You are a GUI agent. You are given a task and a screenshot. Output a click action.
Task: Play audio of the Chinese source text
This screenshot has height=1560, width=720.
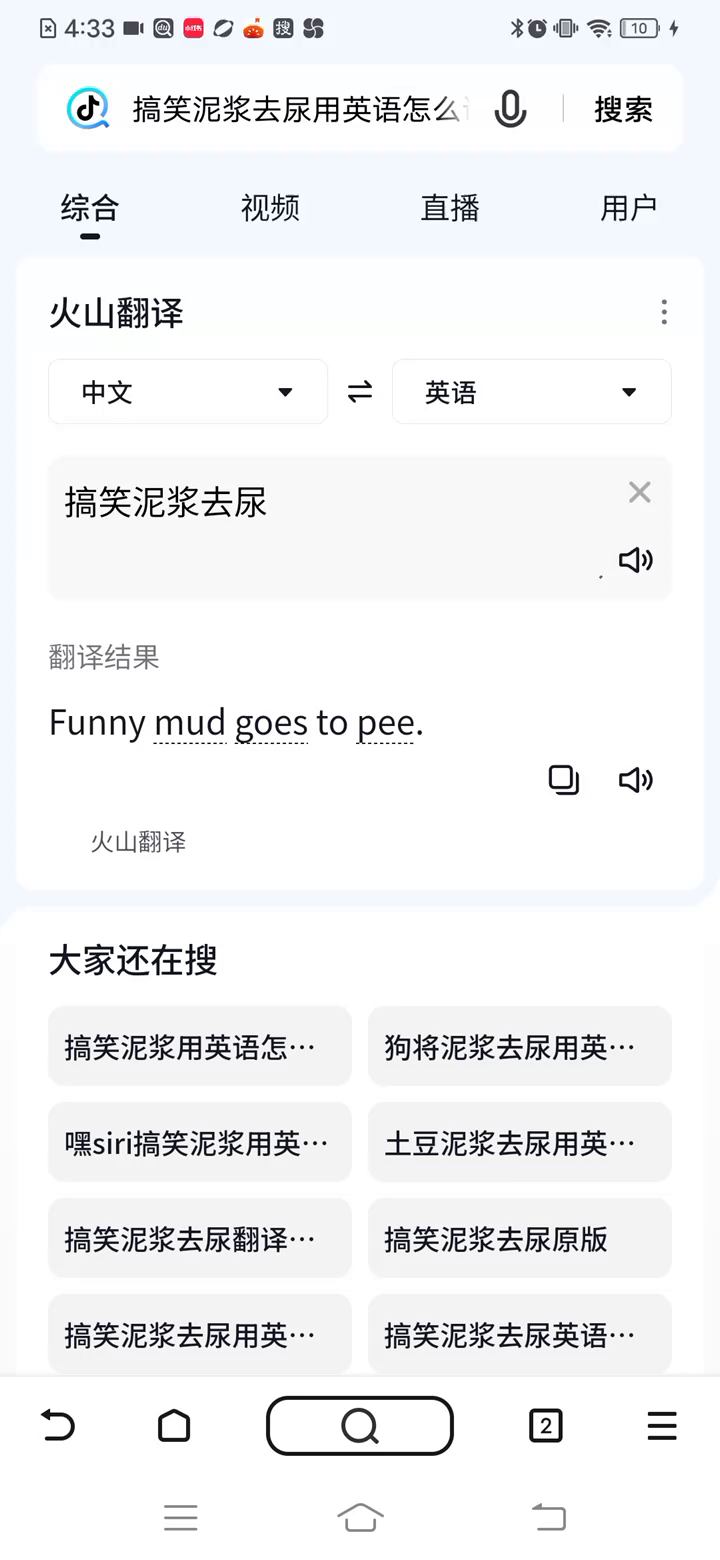(636, 560)
